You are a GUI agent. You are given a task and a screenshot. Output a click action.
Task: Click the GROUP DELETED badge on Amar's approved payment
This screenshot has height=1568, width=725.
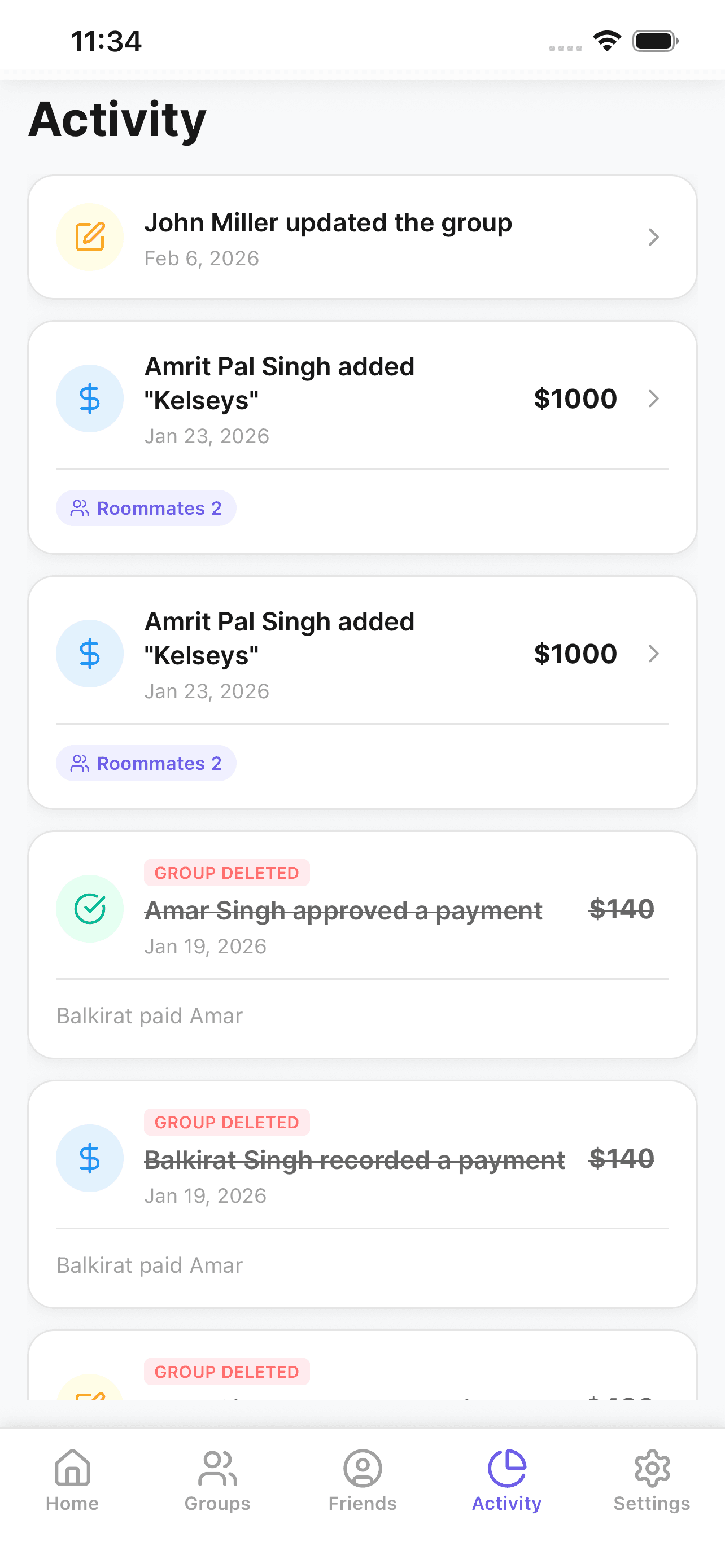point(227,873)
